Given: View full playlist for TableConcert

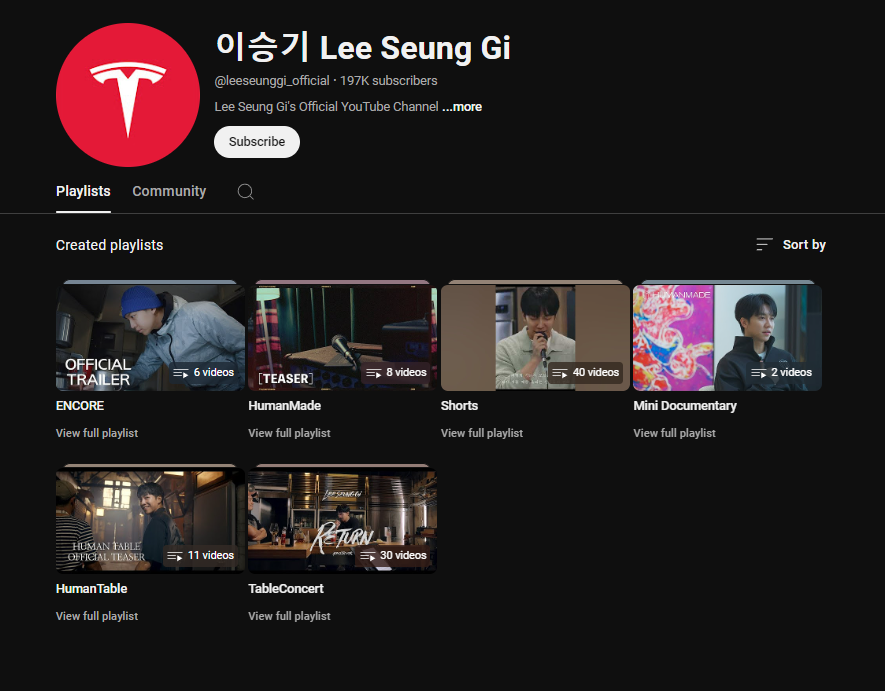Looking at the screenshot, I should coord(289,616).
